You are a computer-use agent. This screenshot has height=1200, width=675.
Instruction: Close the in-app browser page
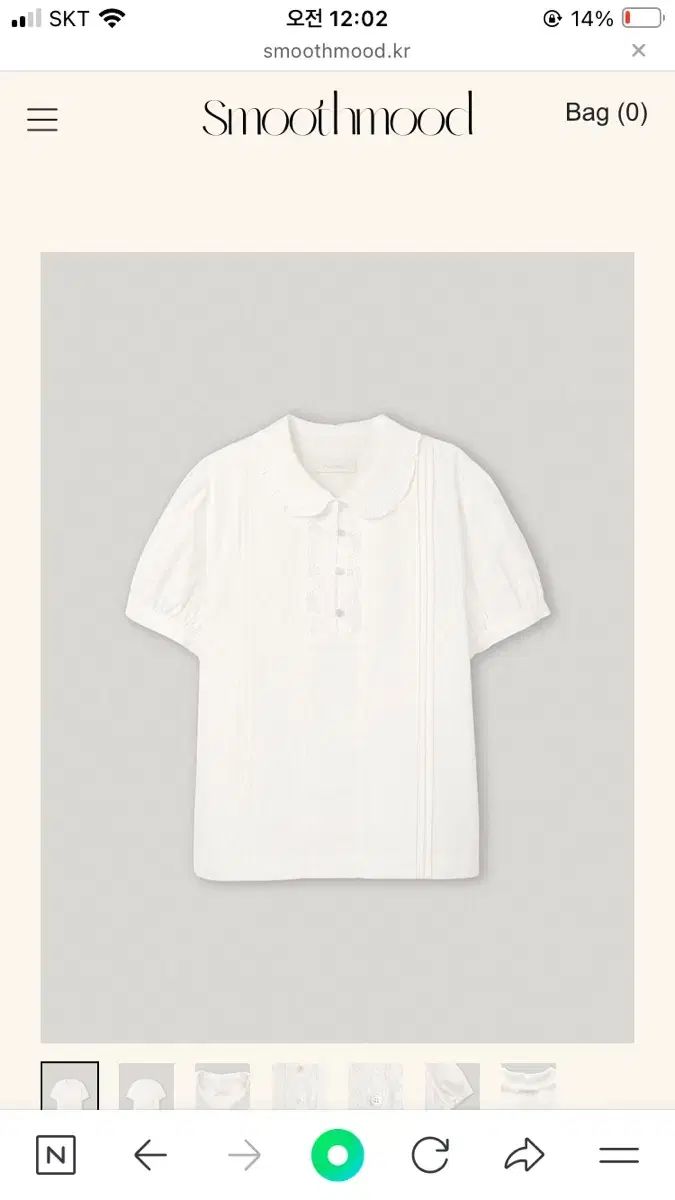pyautogui.click(x=638, y=51)
